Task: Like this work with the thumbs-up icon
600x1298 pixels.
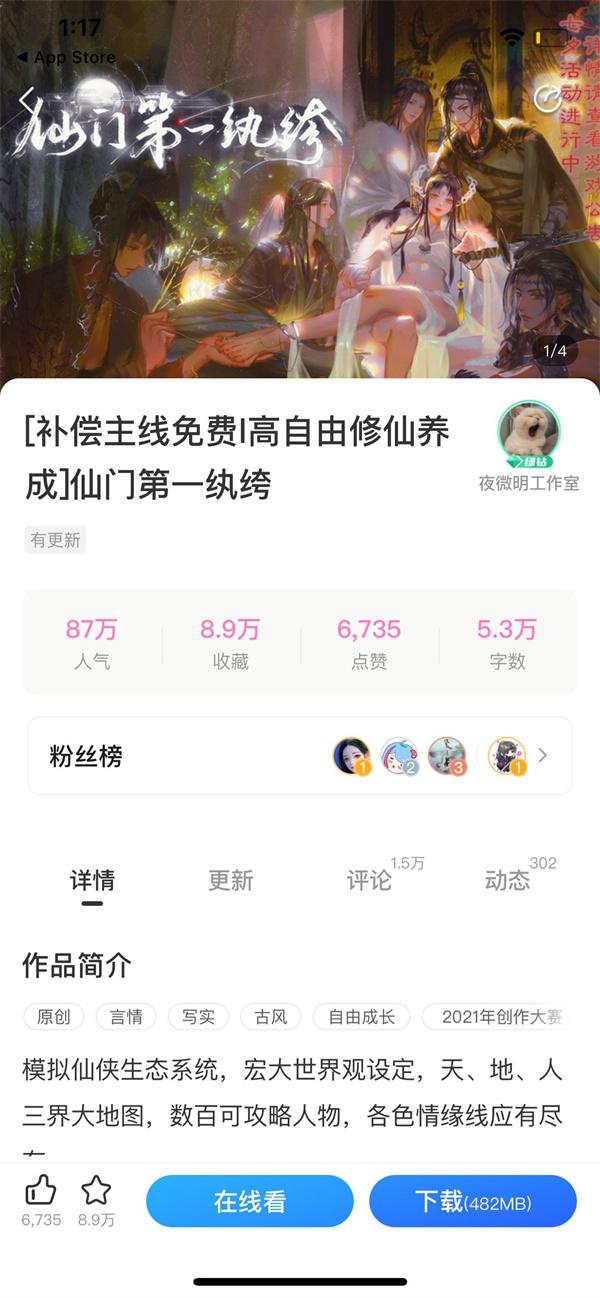Action: tap(41, 1191)
